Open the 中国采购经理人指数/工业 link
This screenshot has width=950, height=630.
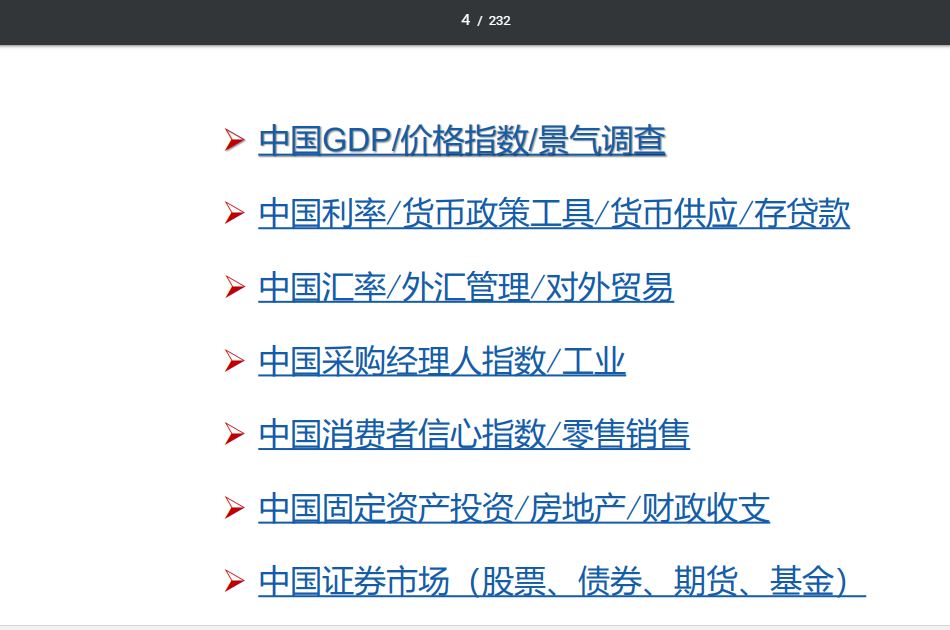pos(442,361)
